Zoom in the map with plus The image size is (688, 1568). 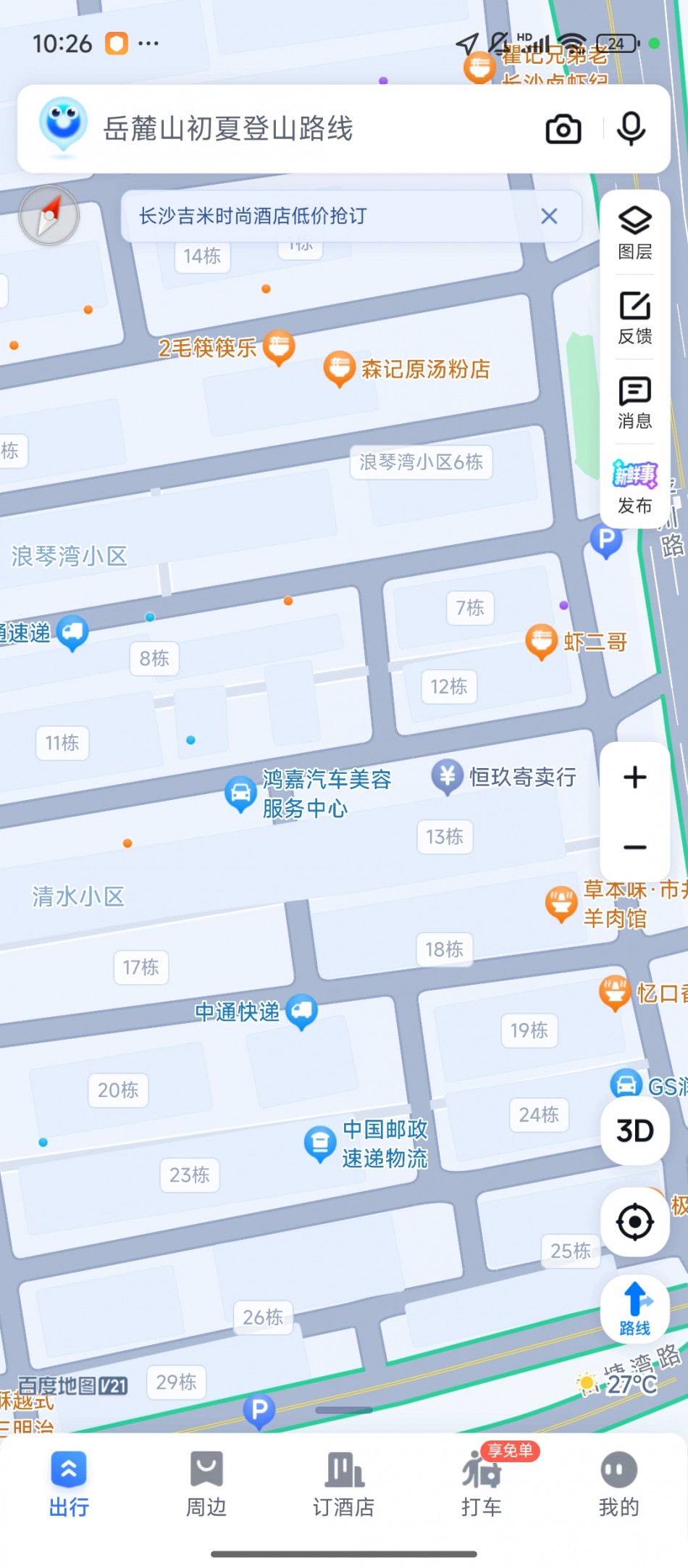634,777
